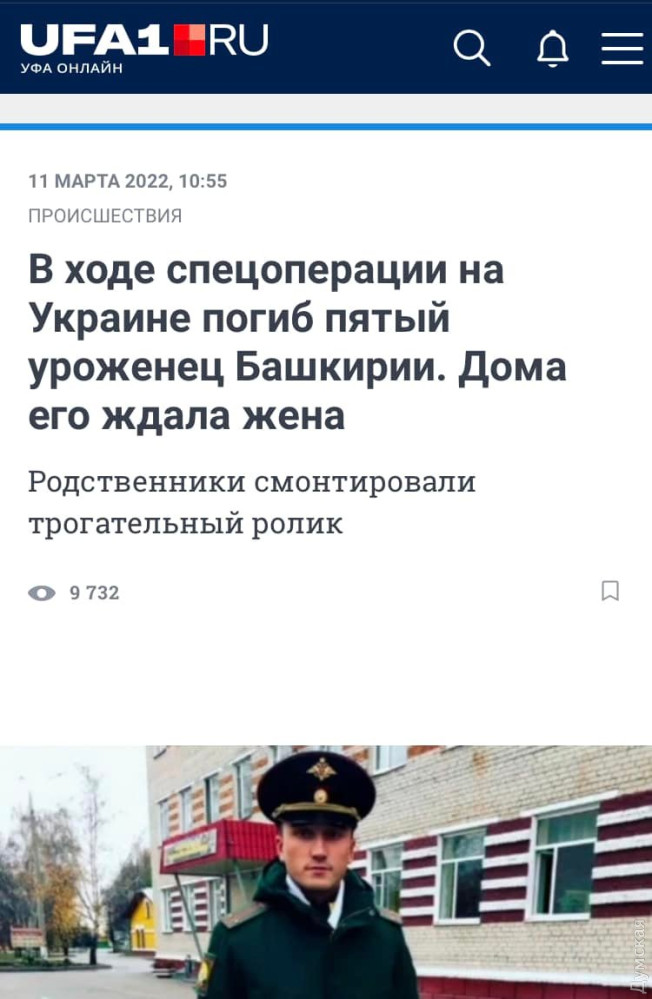Open the Происшествия category link

105,216
